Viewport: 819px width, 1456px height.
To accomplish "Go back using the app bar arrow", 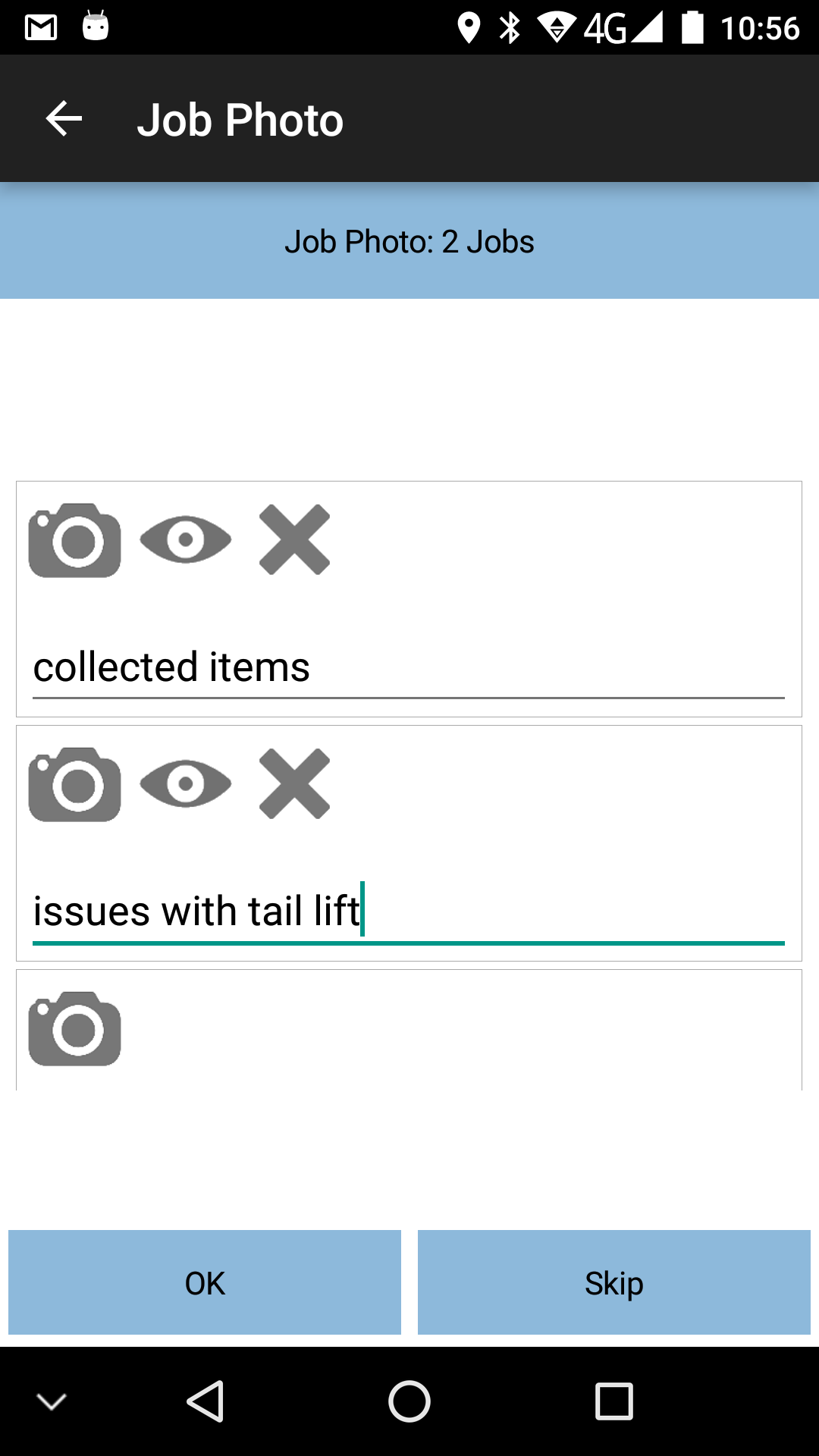I will 64,119.
